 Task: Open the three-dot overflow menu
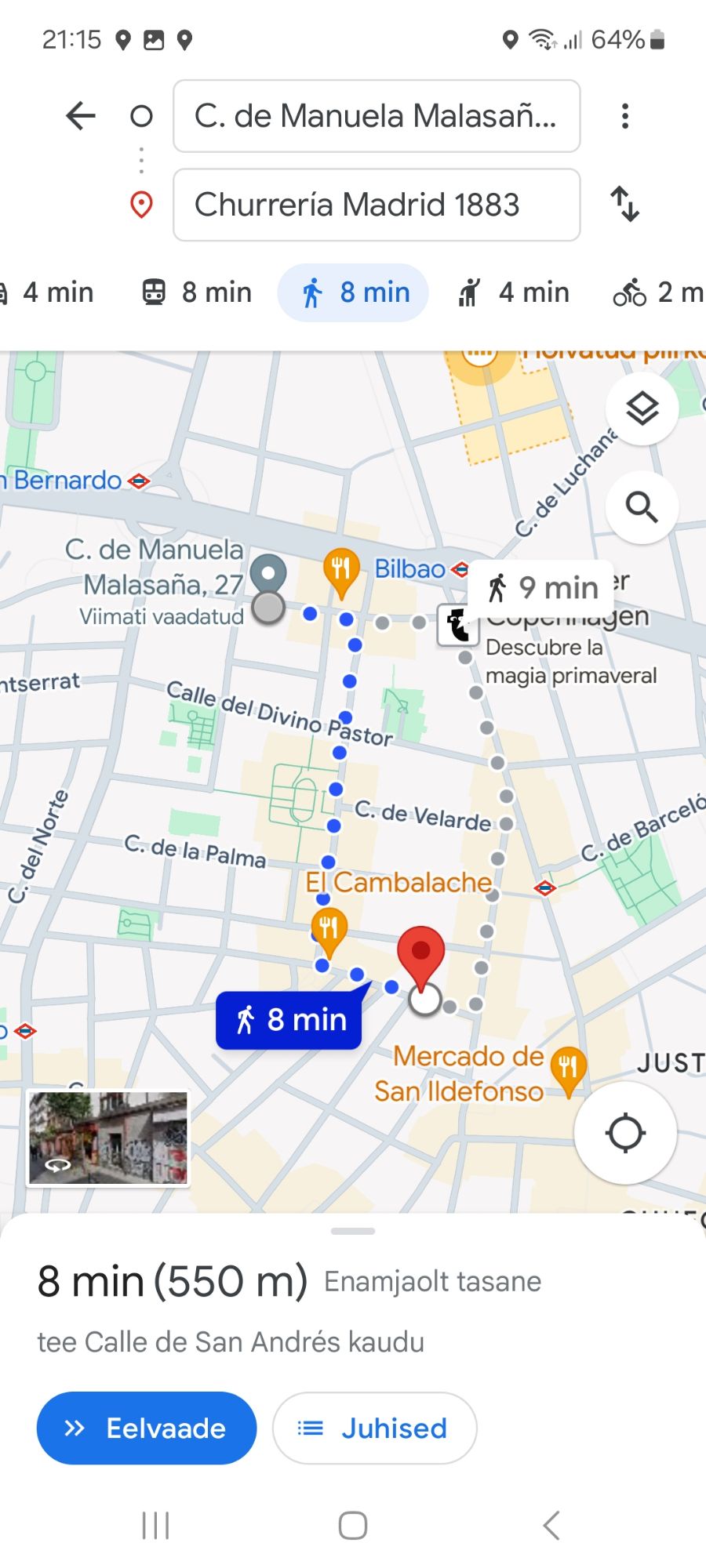click(624, 116)
